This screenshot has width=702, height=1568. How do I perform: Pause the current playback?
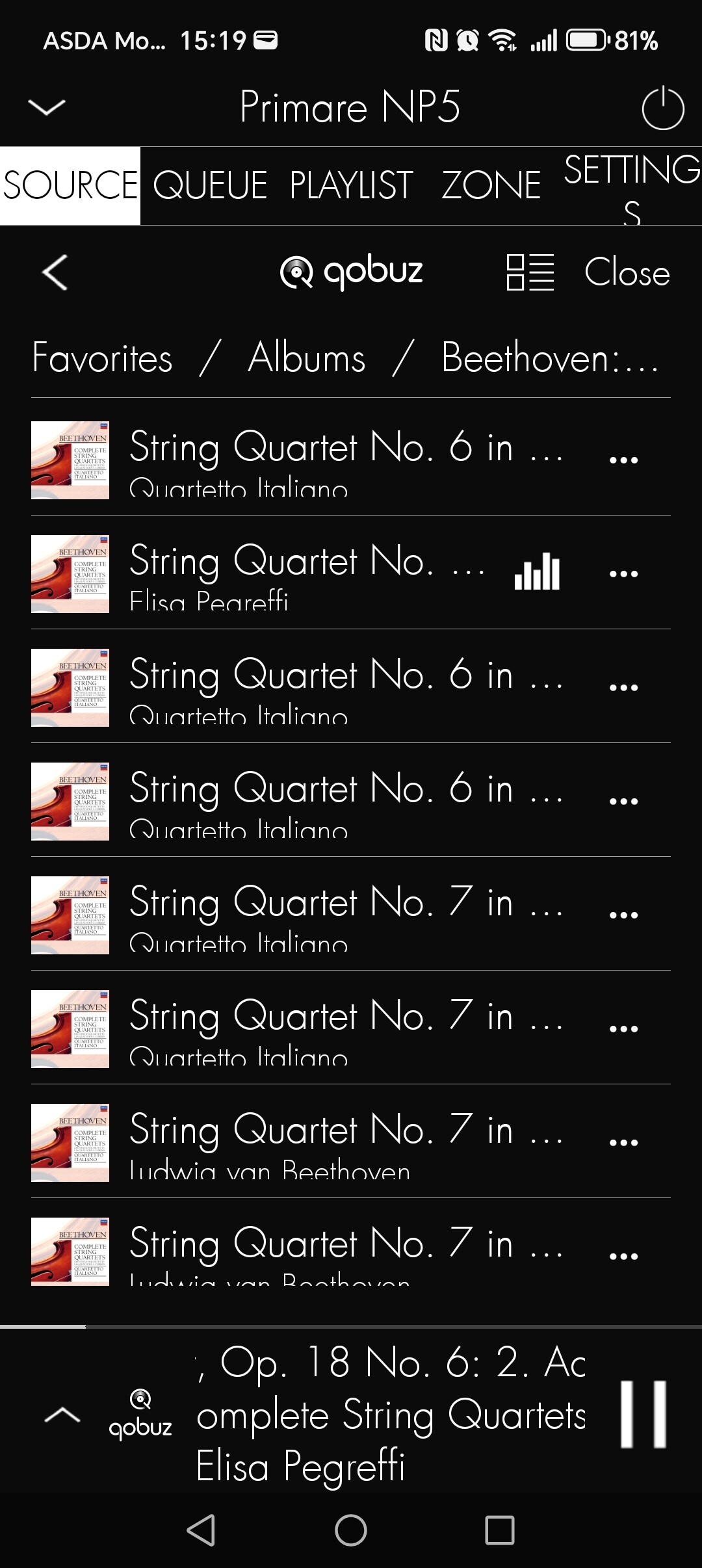tap(643, 1415)
